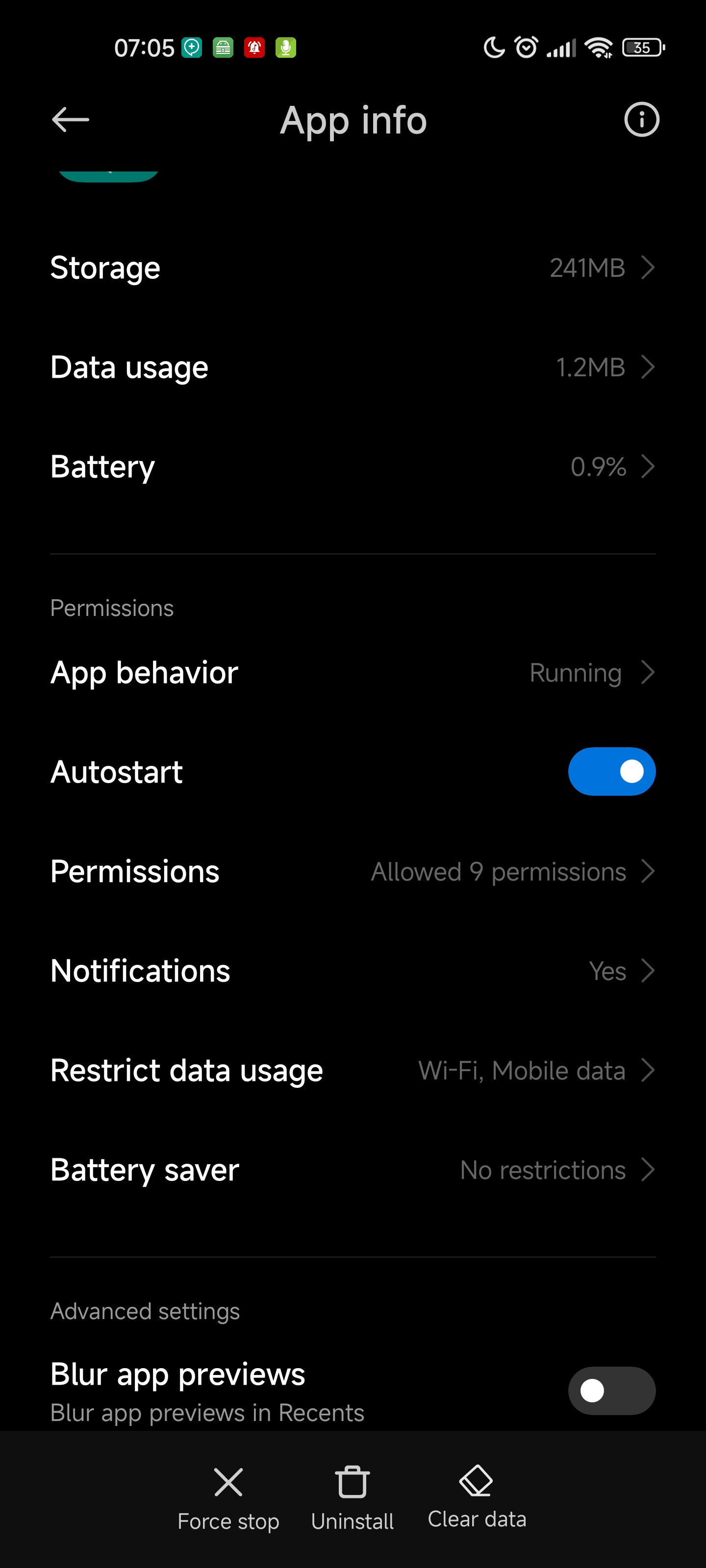Screen dimensions: 706x1568
Task: Enable Blur app previews toggle
Action: pyautogui.click(x=611, y=1390)
